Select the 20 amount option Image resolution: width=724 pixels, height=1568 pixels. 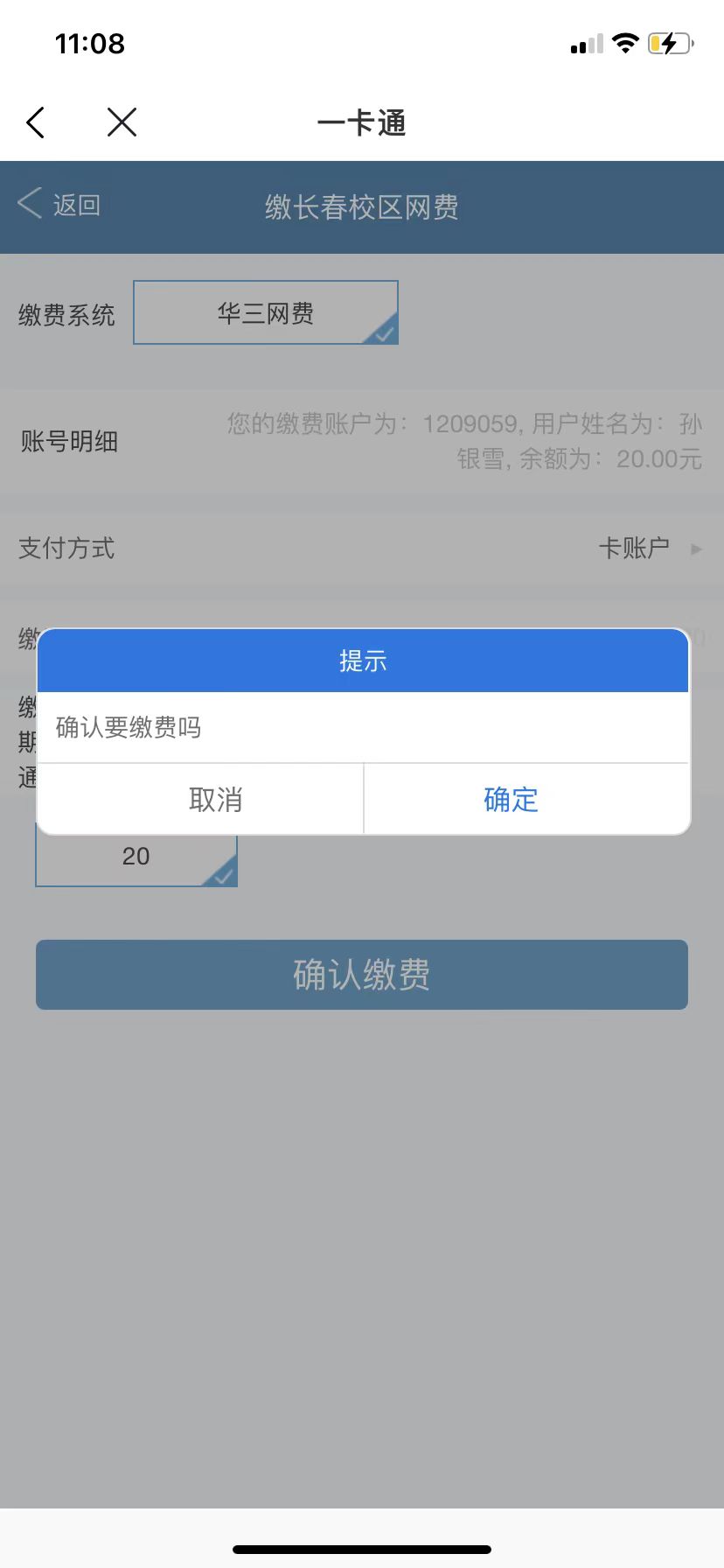point(136,858)
